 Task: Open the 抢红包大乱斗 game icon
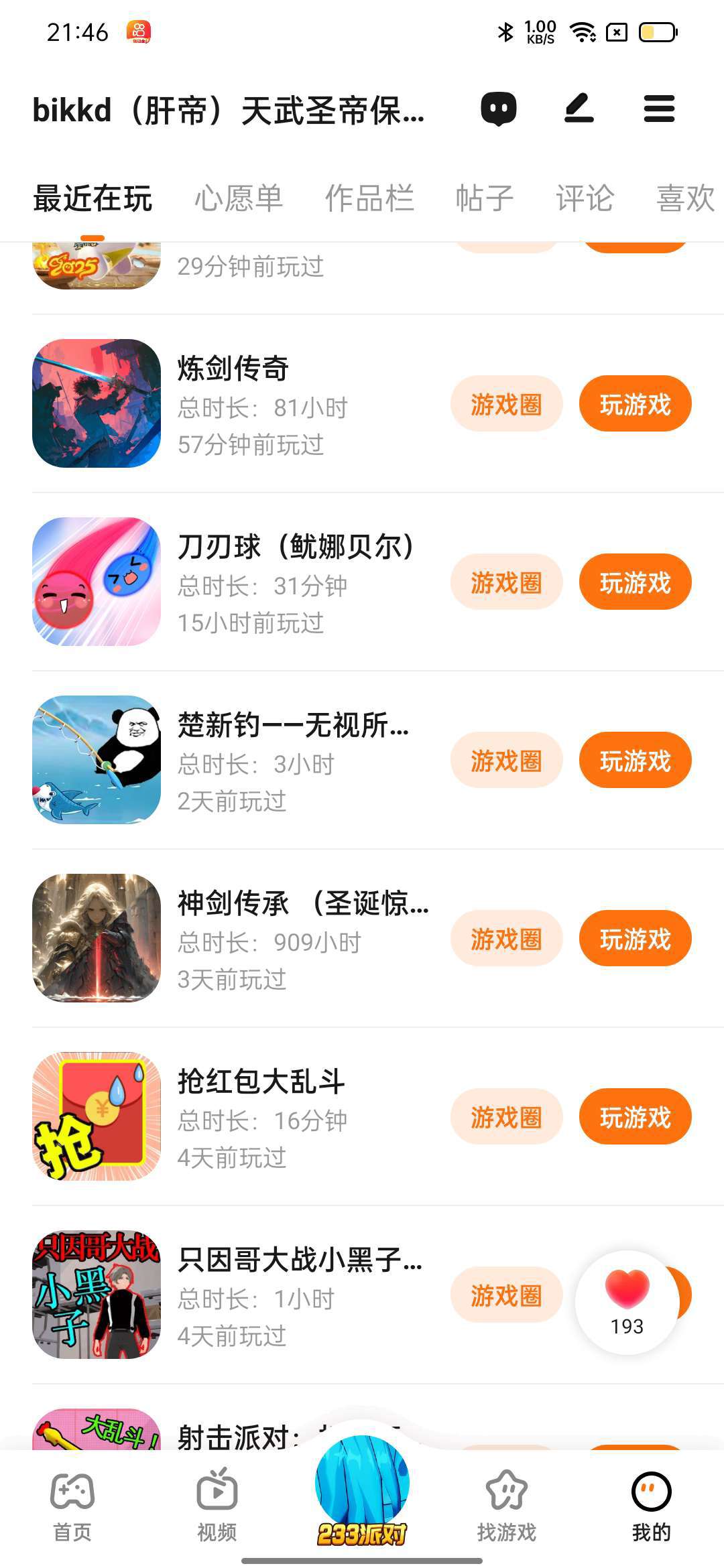pos(97,1116)
